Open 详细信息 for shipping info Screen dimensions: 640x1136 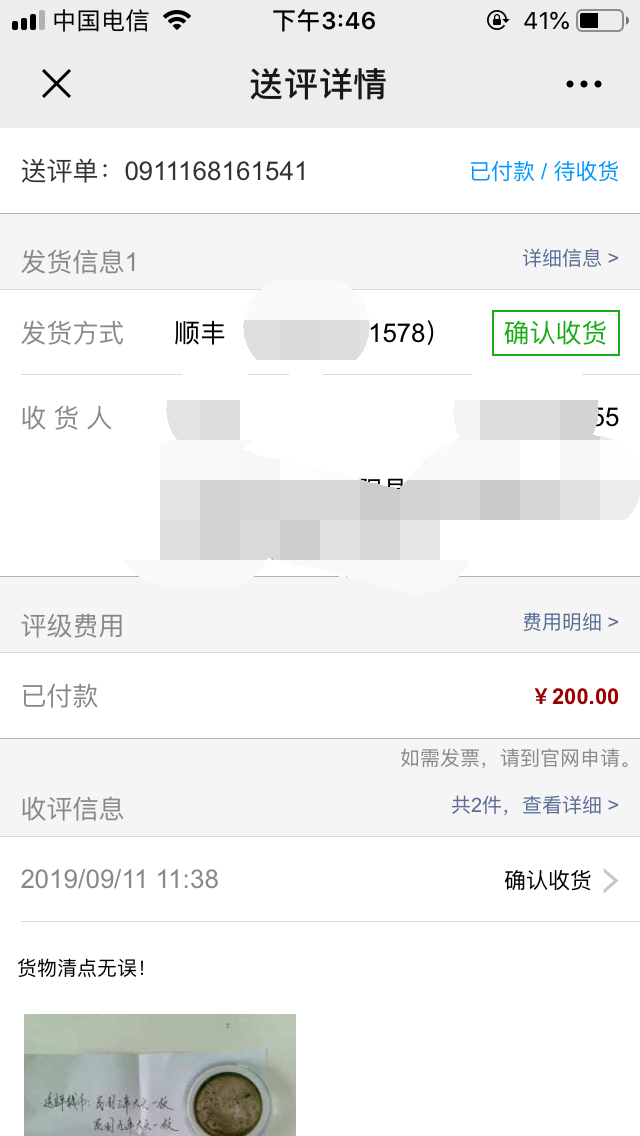[x=570, y=259]
